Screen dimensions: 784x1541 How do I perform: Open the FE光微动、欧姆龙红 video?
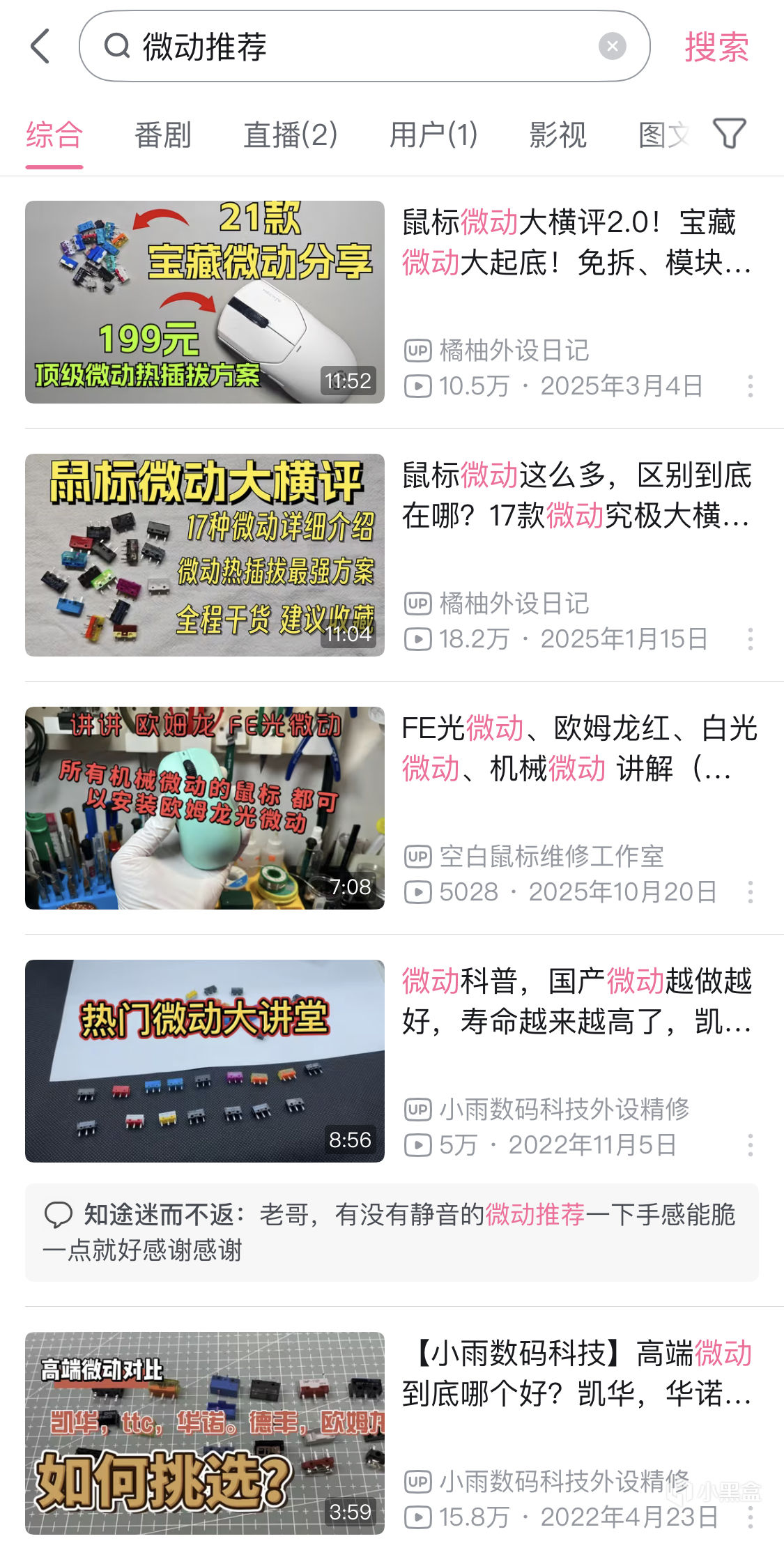click(204, 808)
